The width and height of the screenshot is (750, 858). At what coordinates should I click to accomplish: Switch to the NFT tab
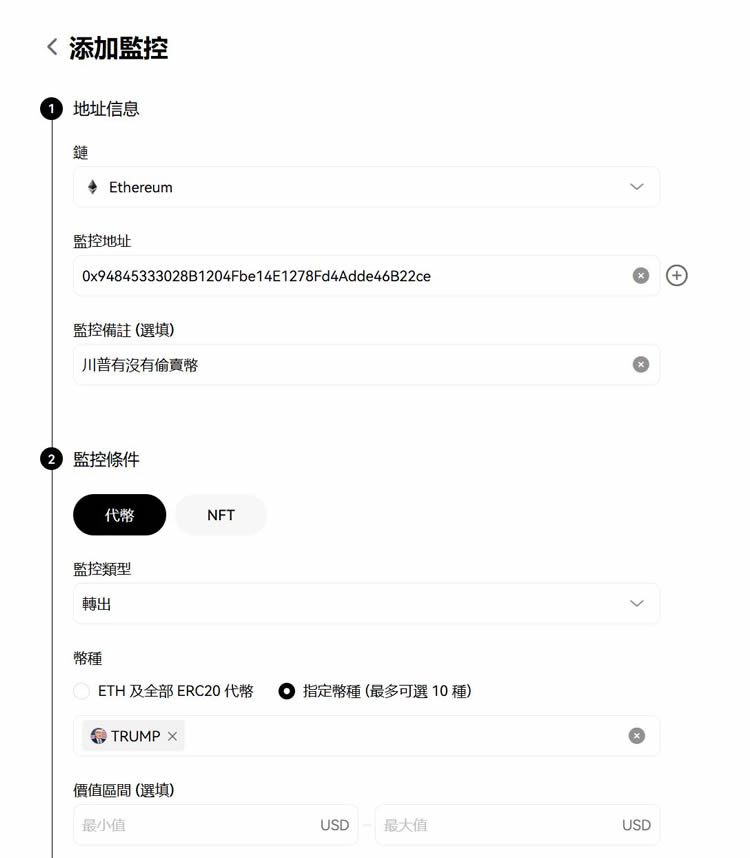220,514
